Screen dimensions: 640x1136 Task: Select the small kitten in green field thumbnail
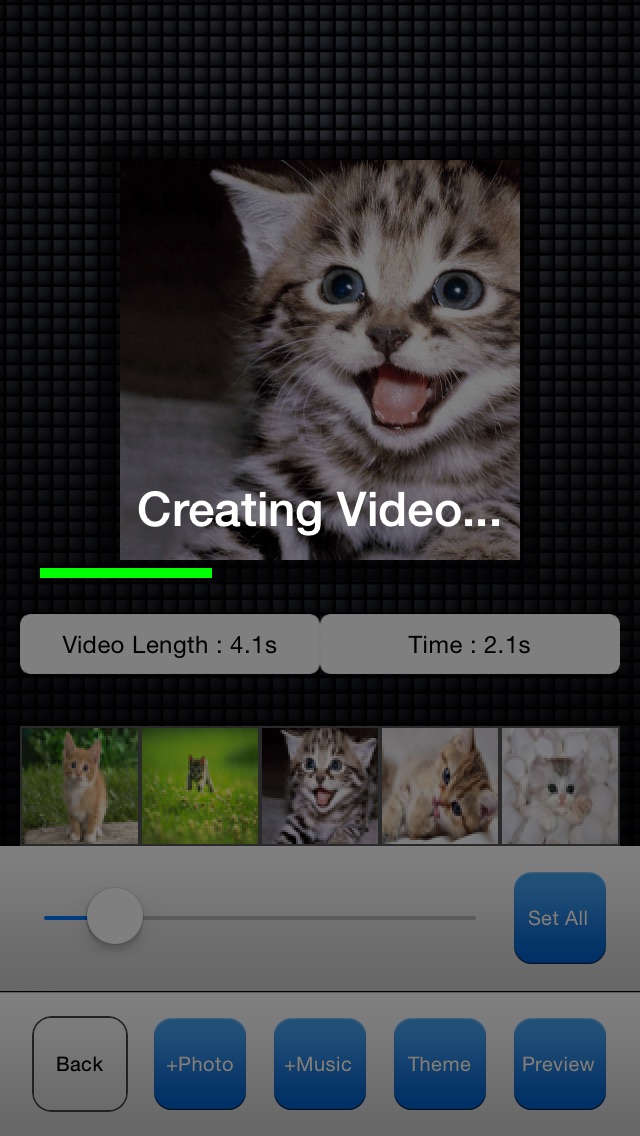200,786
